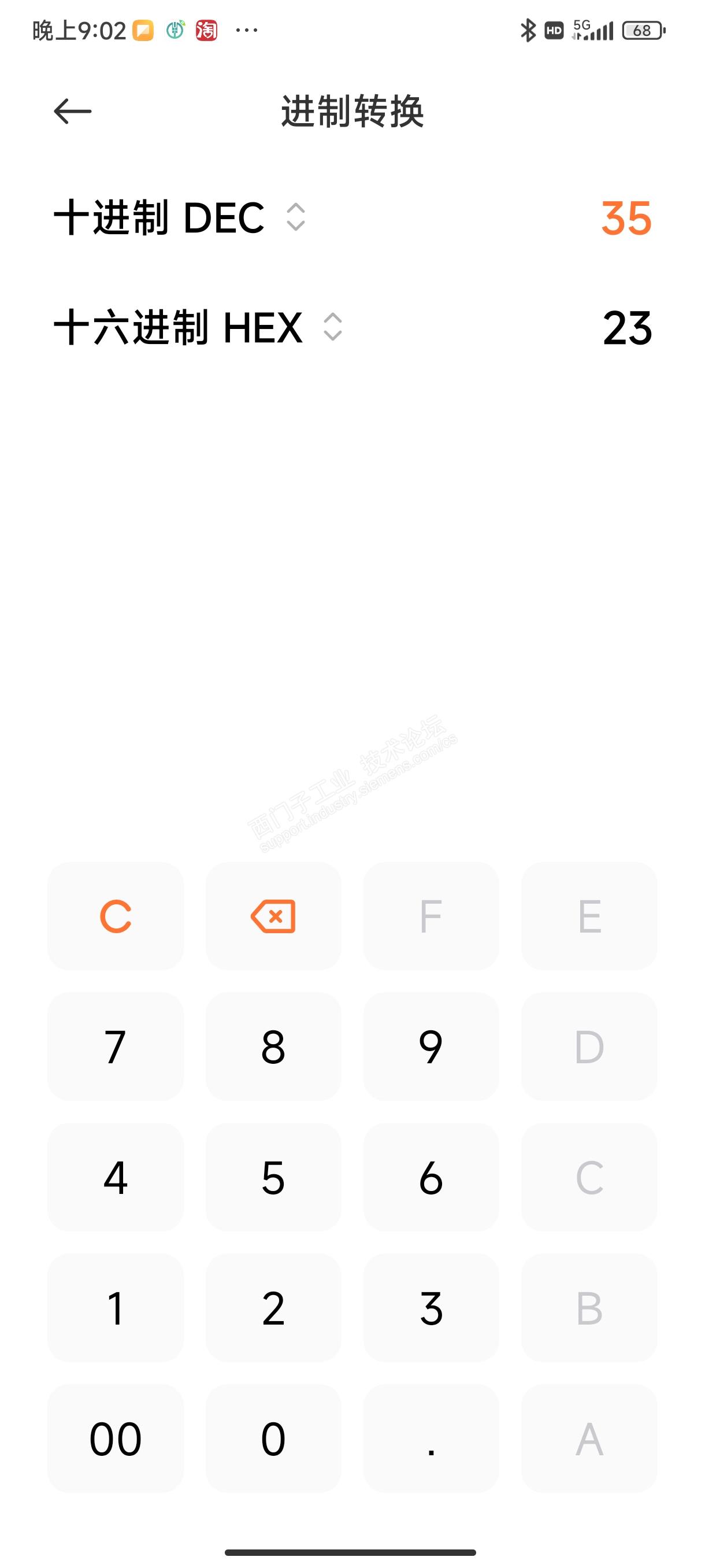Open the 十六进制 HEX base selector
This screenshot has height=1568, width=705.
coord(198,327)
